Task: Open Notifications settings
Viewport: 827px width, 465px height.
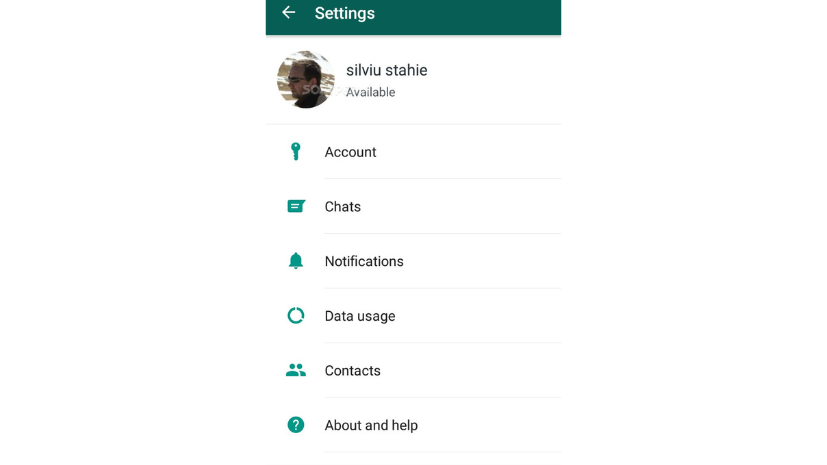Action: [364, 261]
